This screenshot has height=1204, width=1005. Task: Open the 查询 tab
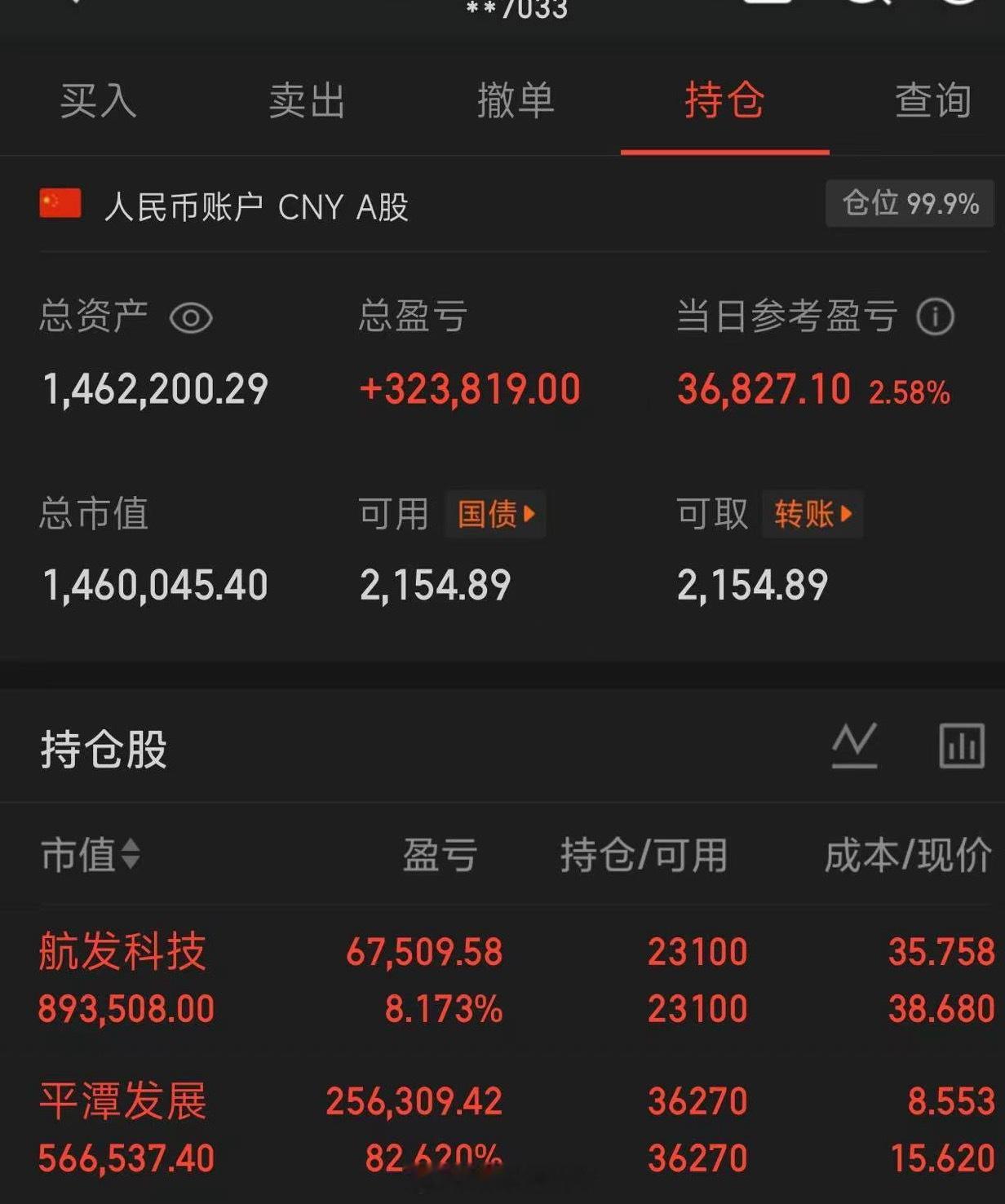tap(932, 101)
